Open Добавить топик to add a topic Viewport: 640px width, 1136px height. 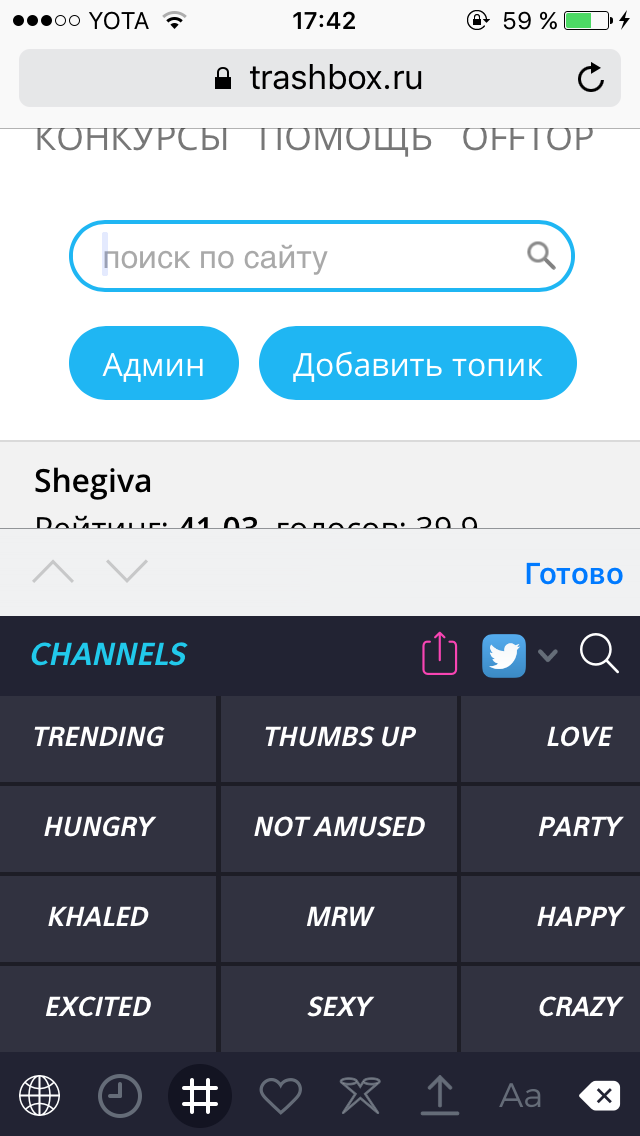click(417, 364)
